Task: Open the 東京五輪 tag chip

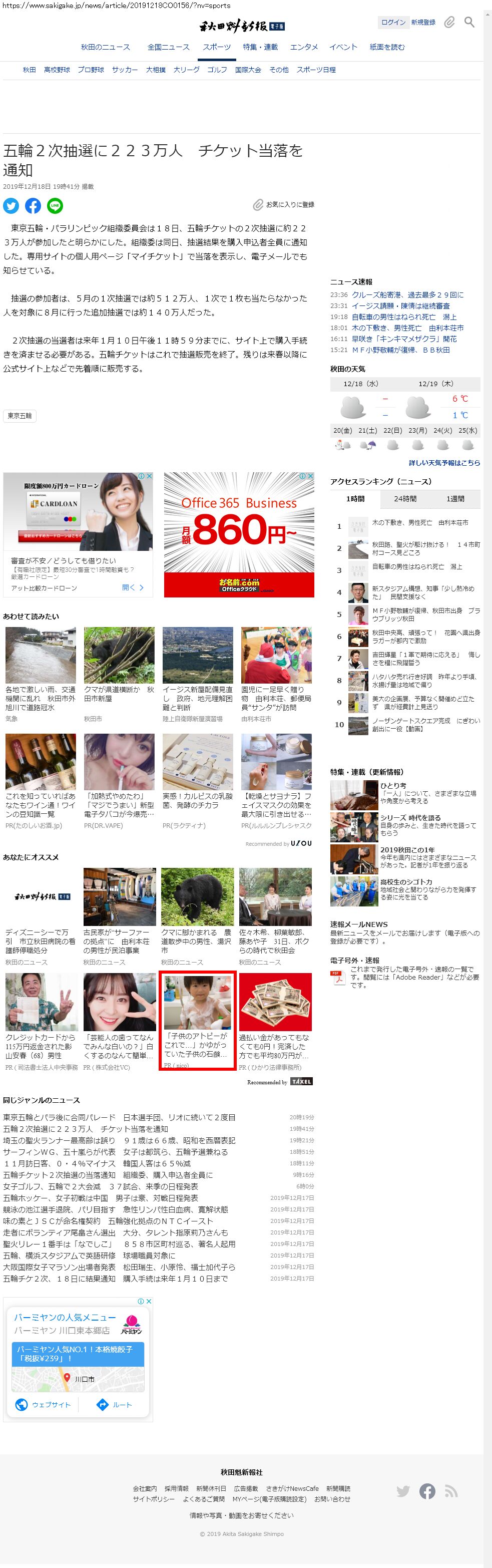Action: pos(20,416)
